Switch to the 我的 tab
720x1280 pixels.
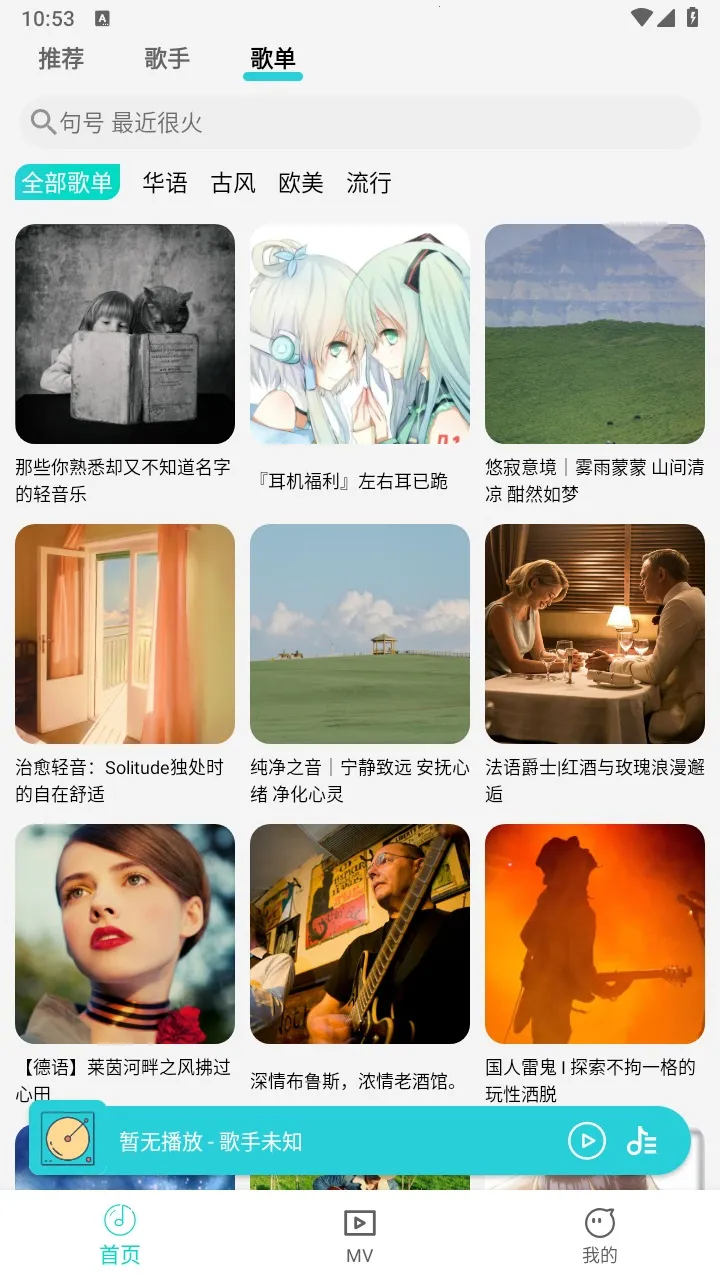600,1235
